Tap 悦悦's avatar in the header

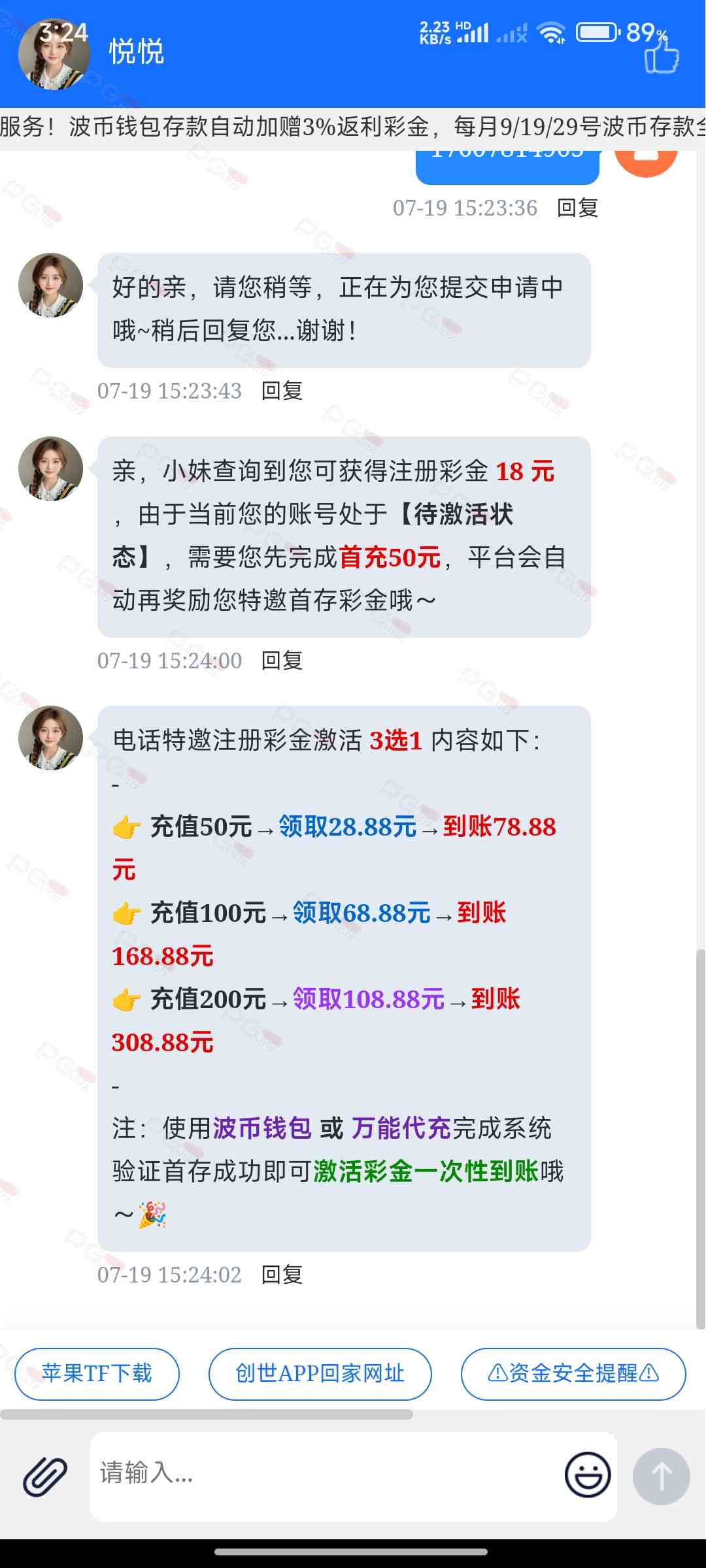coord(54,54)
